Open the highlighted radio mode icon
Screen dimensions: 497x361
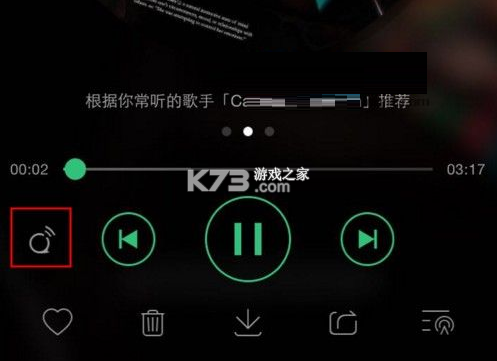pos(41,238)
